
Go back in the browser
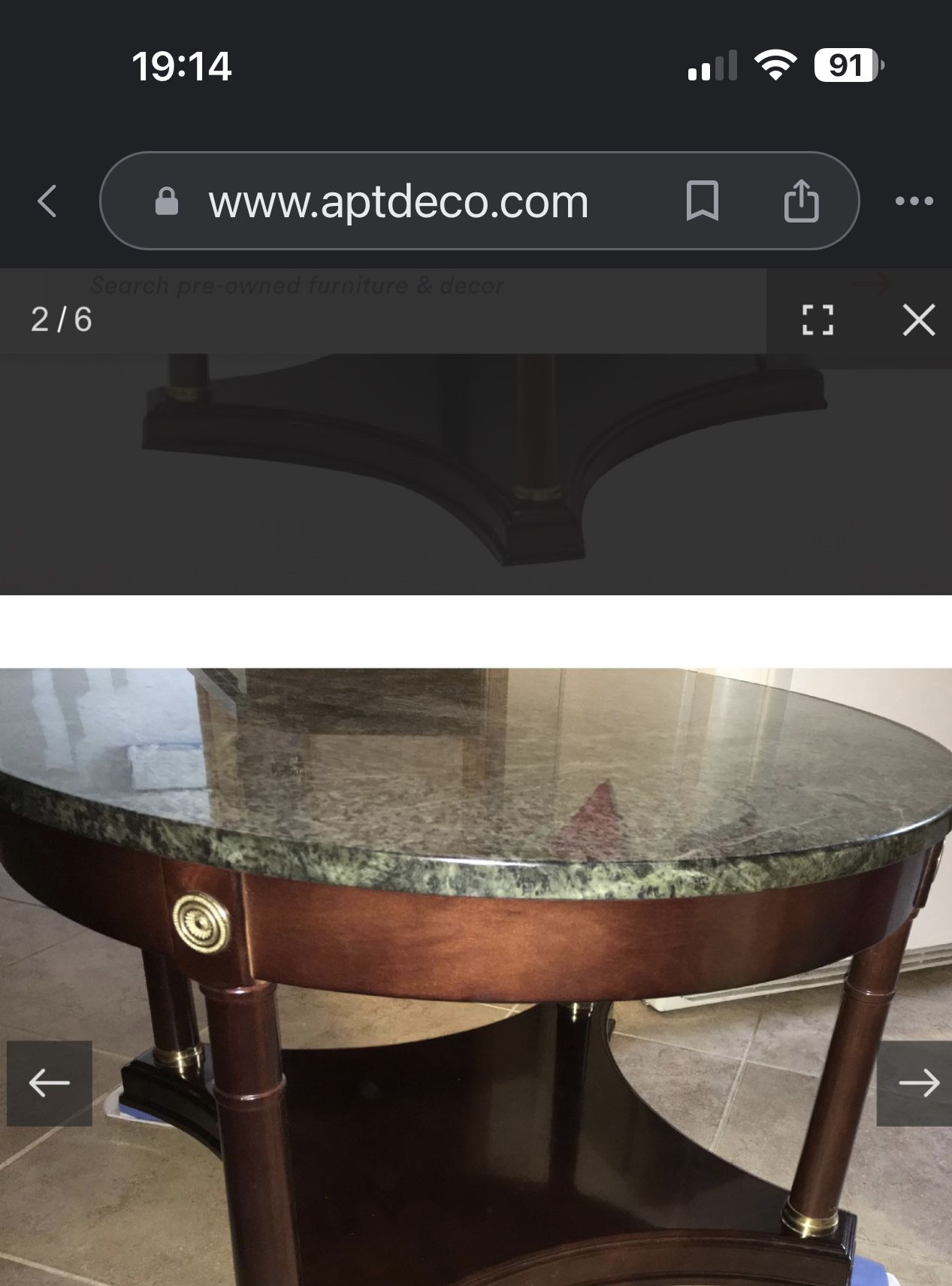47,201
